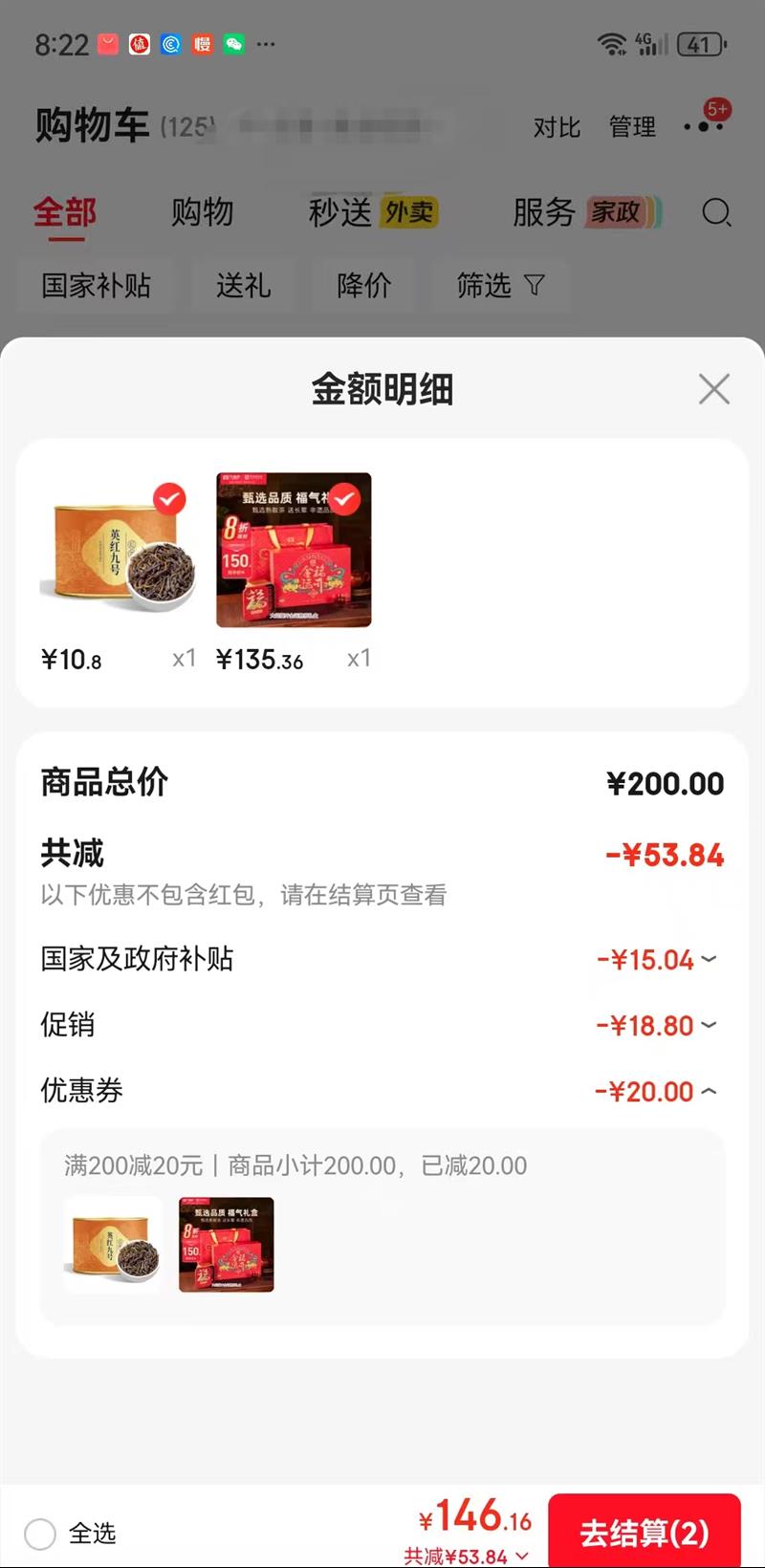Select the 送礼 filter chip
765x1568 pixels.
click(x=243, y=285)
